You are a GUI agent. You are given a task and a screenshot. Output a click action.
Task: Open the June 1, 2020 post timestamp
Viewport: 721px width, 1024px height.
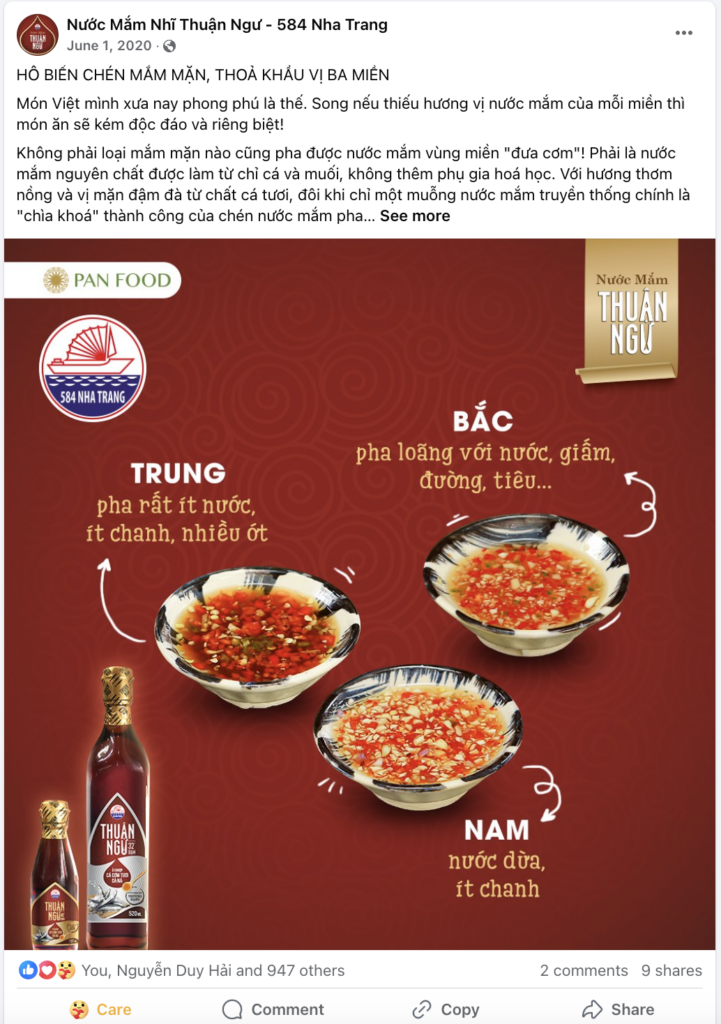coord(109,46)
